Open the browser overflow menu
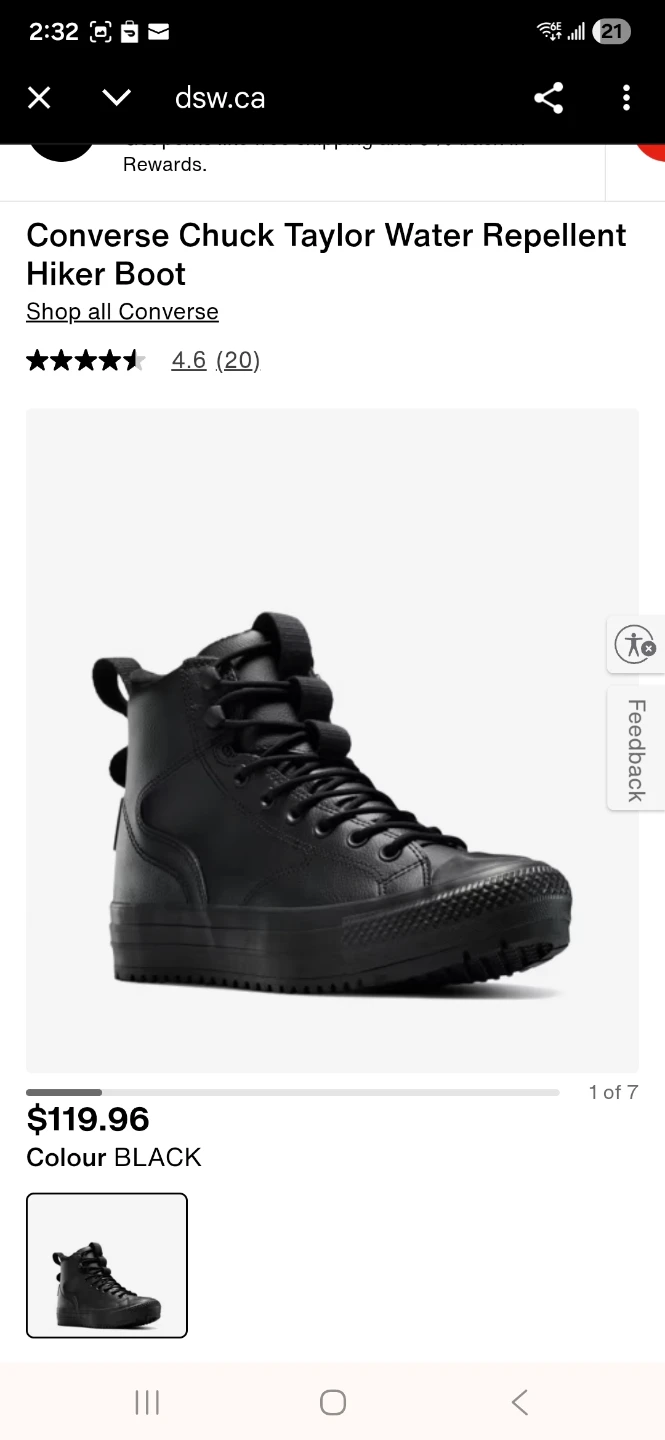Viewport: 665px width, 1440px height. pyautogui.click(x=626, y=98)
